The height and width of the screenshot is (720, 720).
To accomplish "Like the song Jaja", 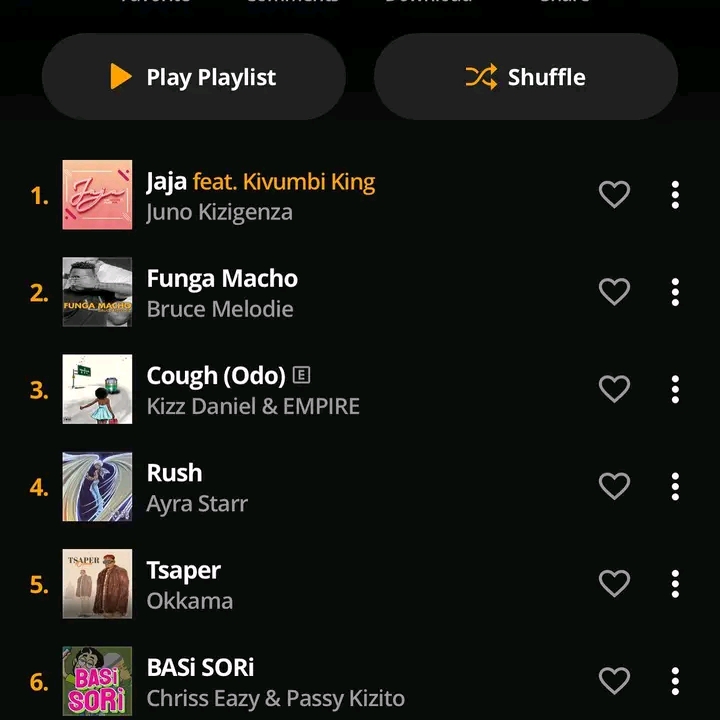I will (x=614, y=194).
